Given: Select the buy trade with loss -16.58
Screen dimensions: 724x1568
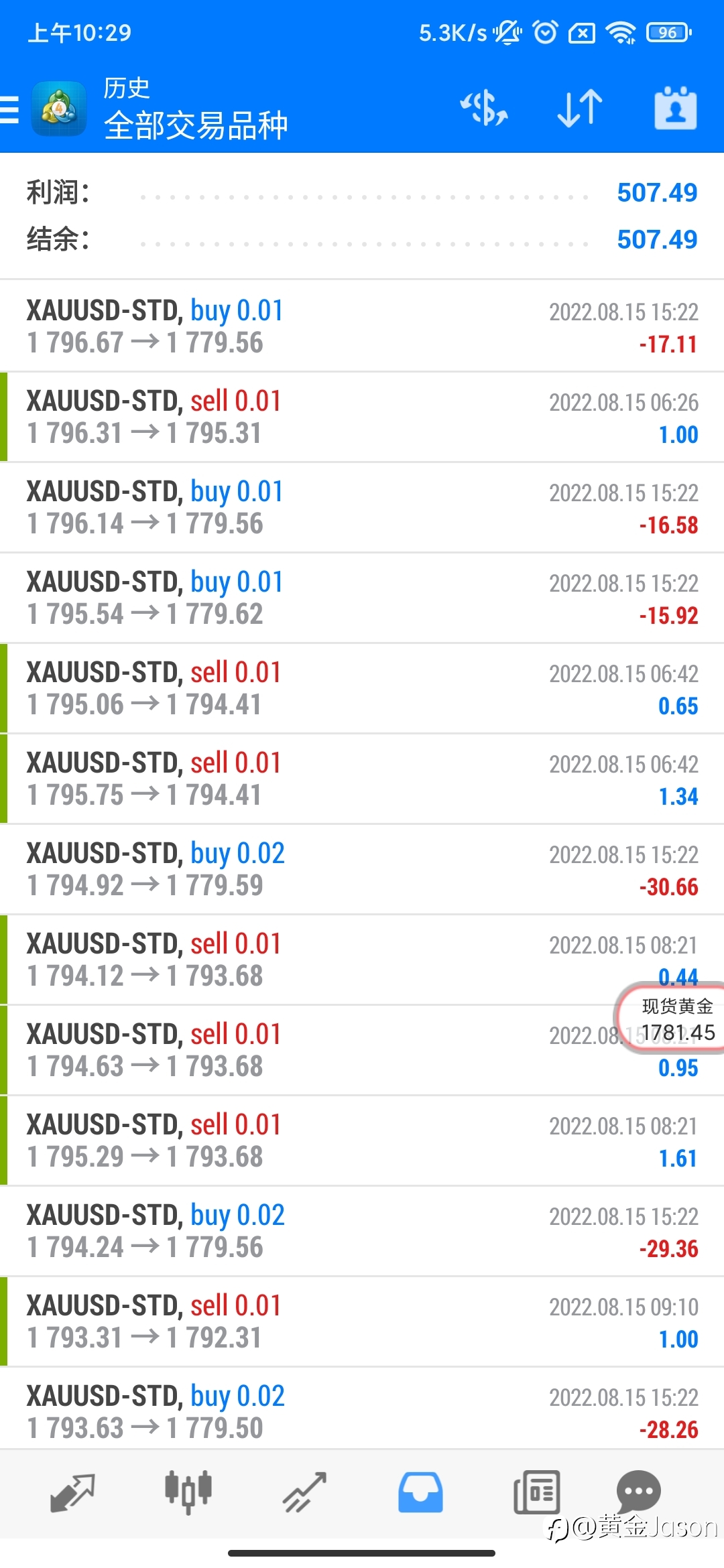Looking at the screenshot, I should (x=362, y=507).
